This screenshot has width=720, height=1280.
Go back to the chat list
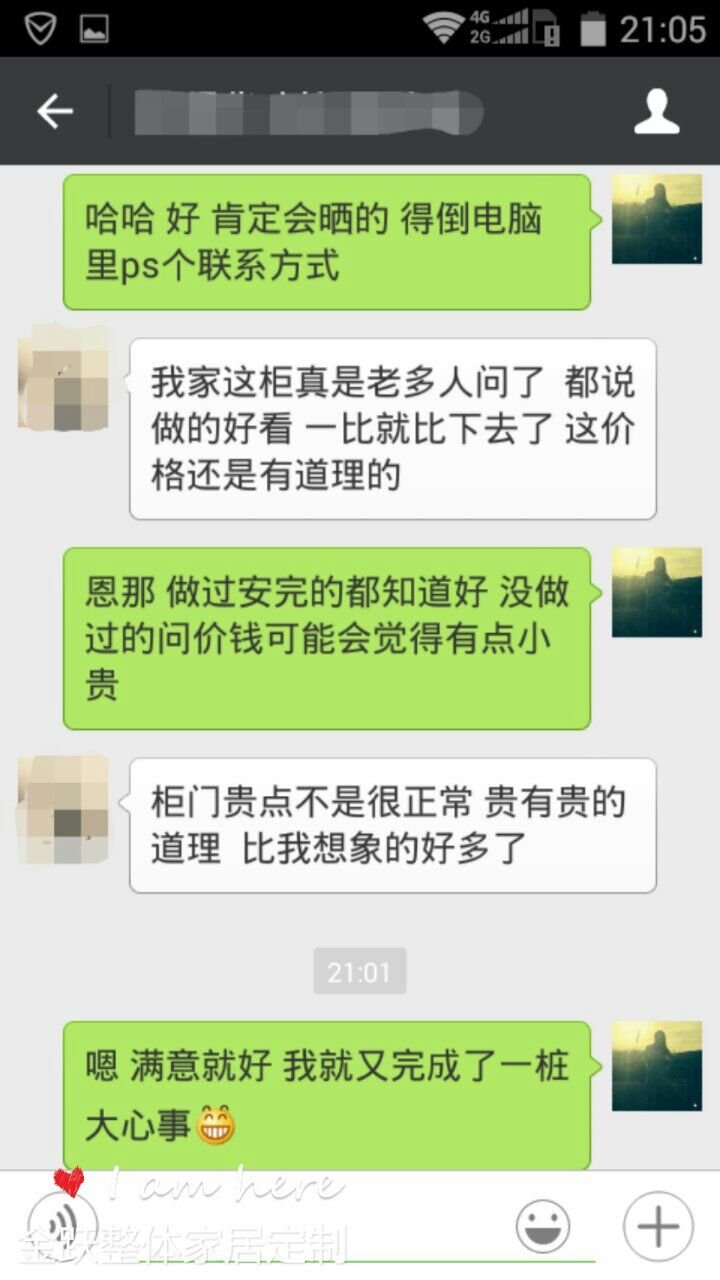pyautogui.click(x=55, y=111)
